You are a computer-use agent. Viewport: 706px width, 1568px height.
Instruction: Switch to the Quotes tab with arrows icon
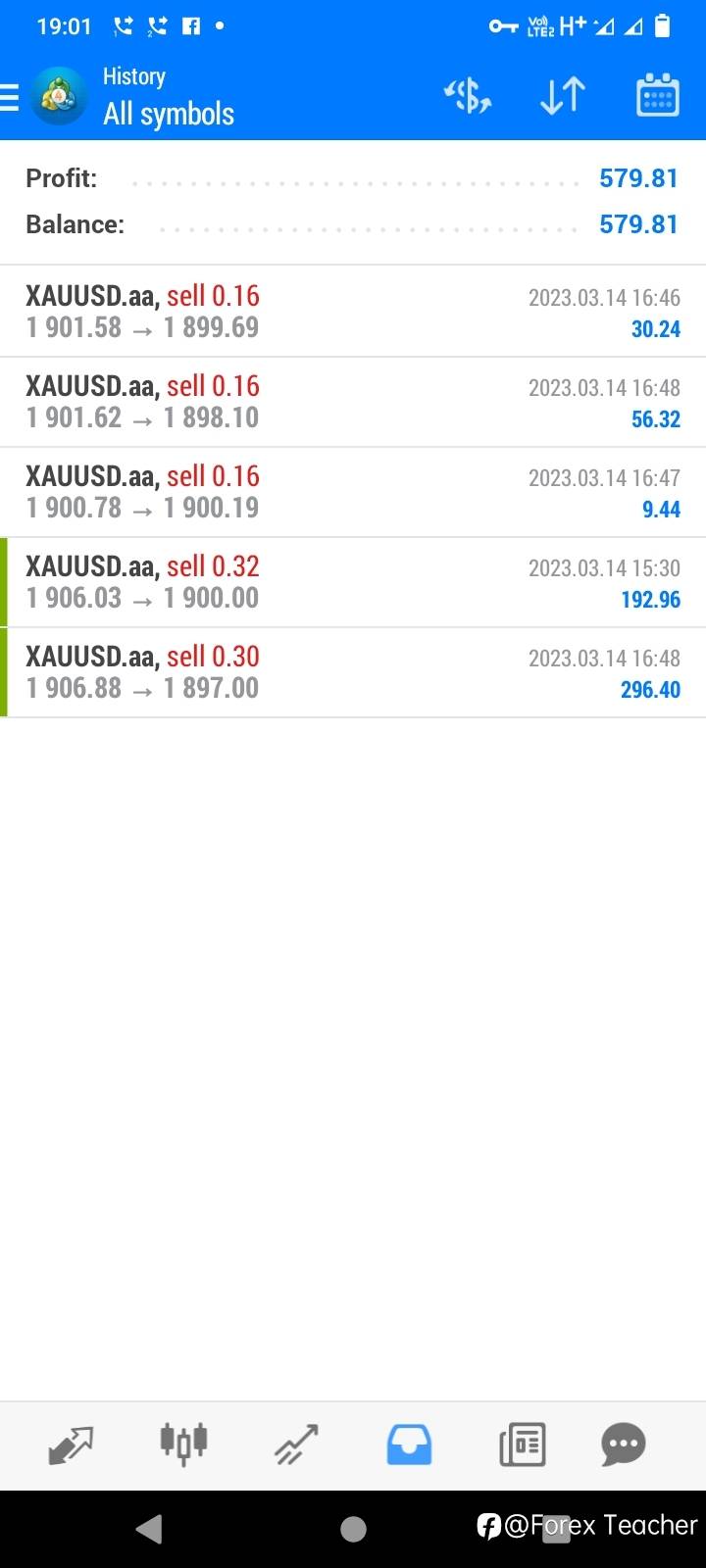coord(71,1445)
